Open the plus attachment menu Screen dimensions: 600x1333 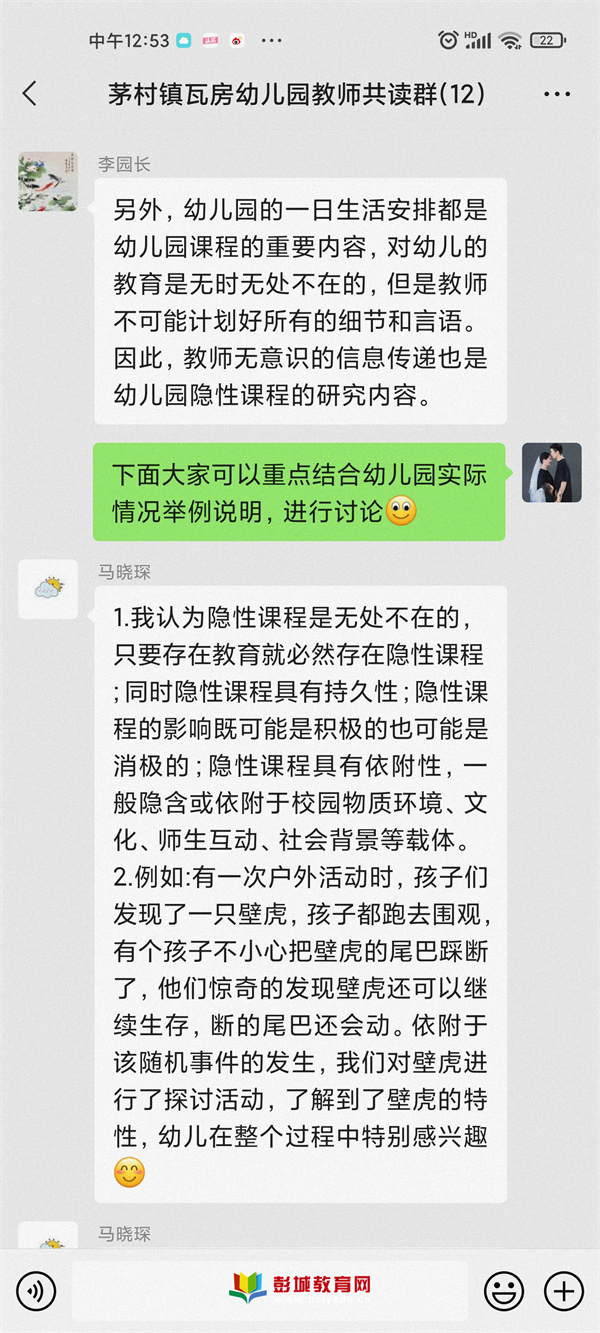click(564, 1292)
